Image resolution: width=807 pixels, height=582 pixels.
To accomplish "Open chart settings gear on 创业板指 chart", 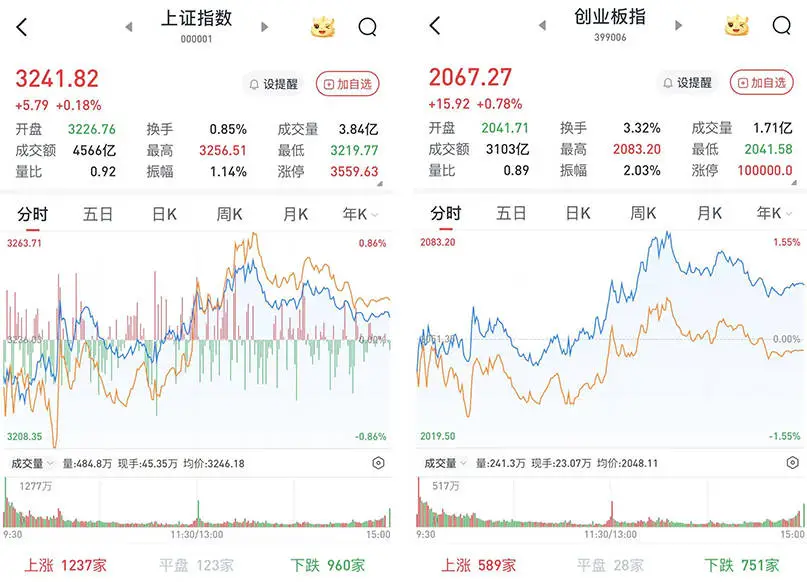I will coord(791,464).
